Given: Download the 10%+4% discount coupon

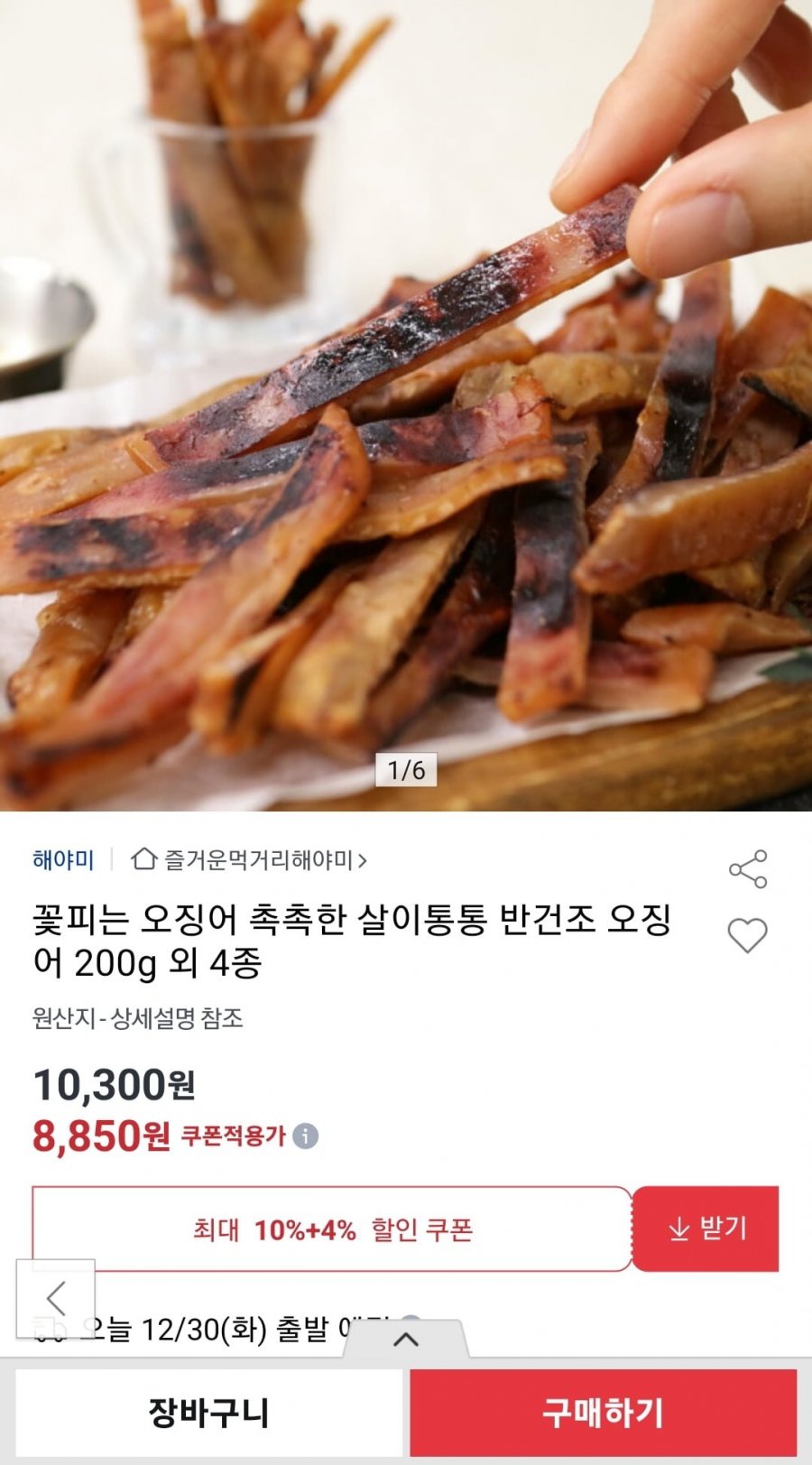Looking at the screenshot, I should click(706, 1229).
